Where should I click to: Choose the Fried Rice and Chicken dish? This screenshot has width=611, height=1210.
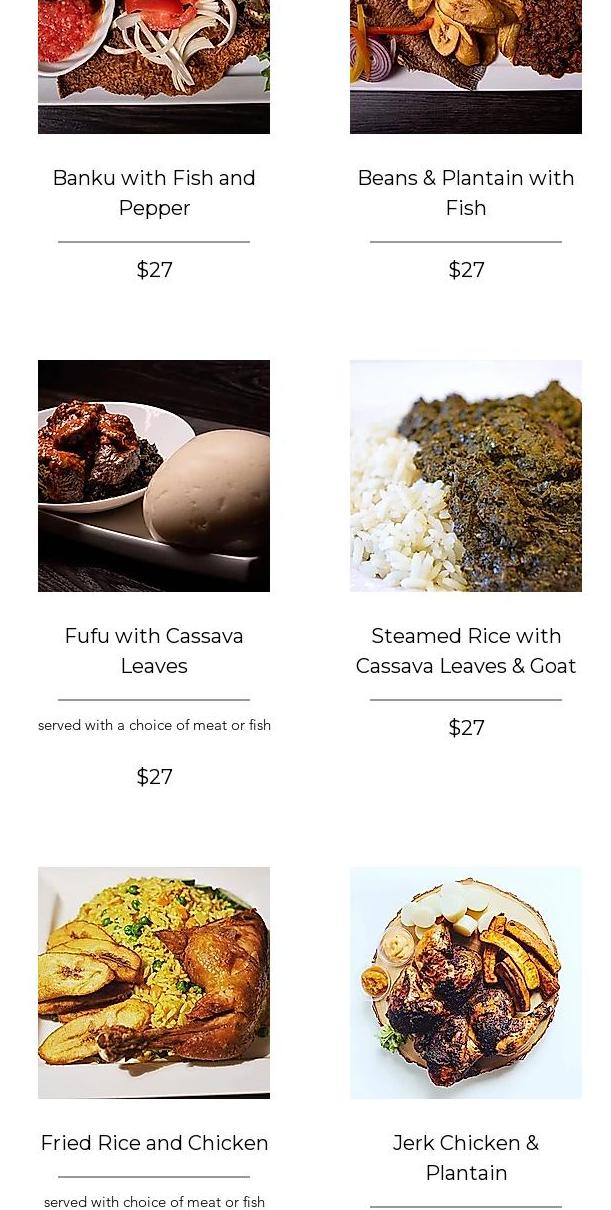(154, 1142)
